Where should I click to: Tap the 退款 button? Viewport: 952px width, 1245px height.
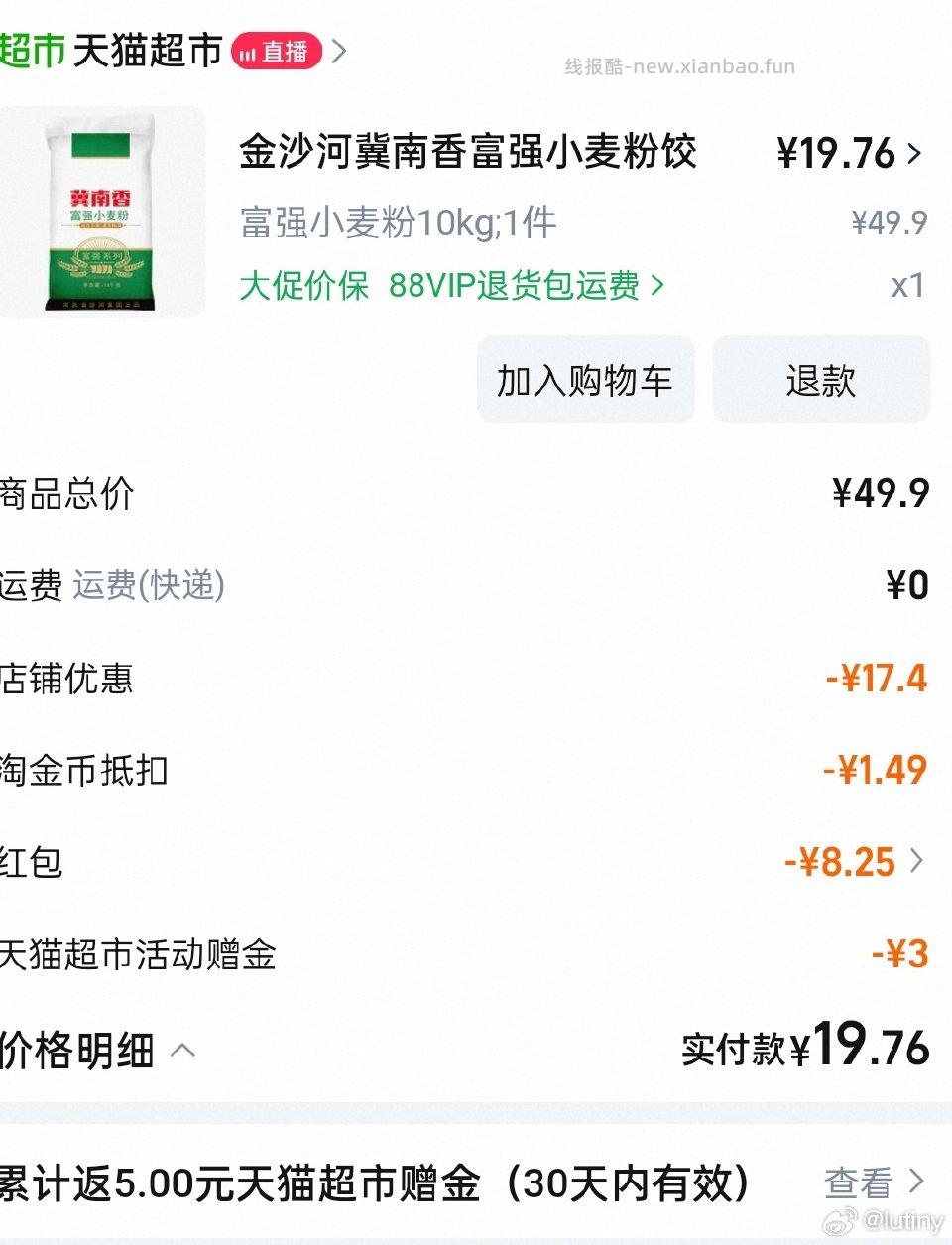[821, 379]
